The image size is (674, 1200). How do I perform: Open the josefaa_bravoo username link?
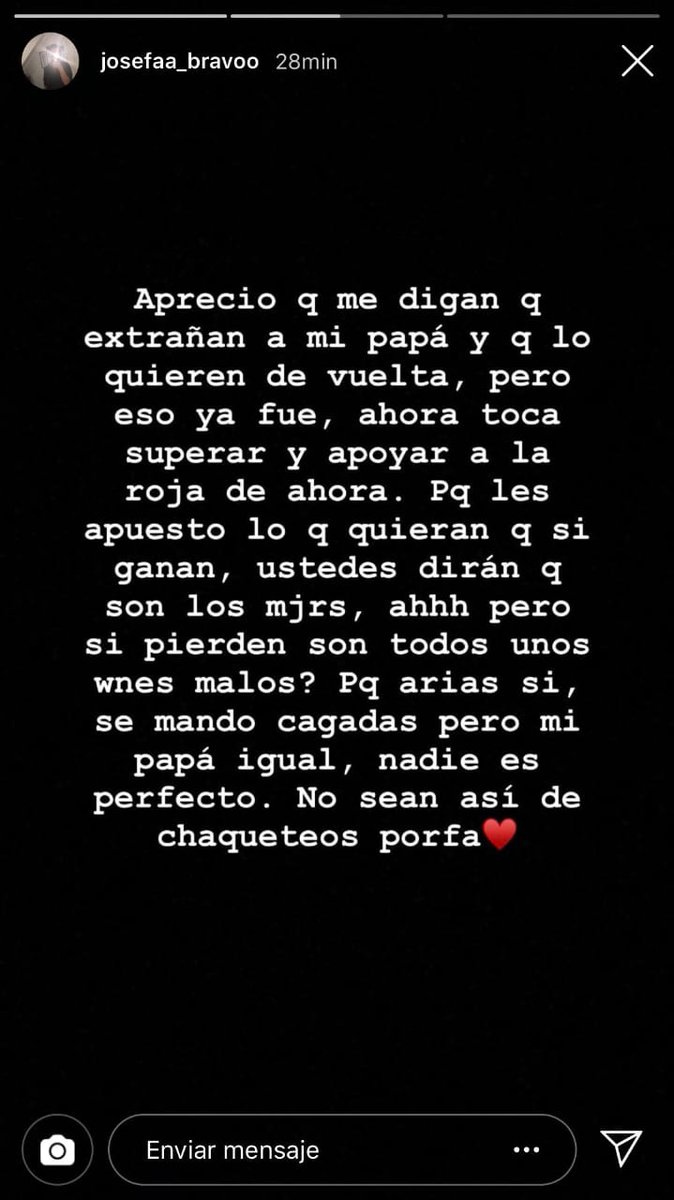coord(179,61)
